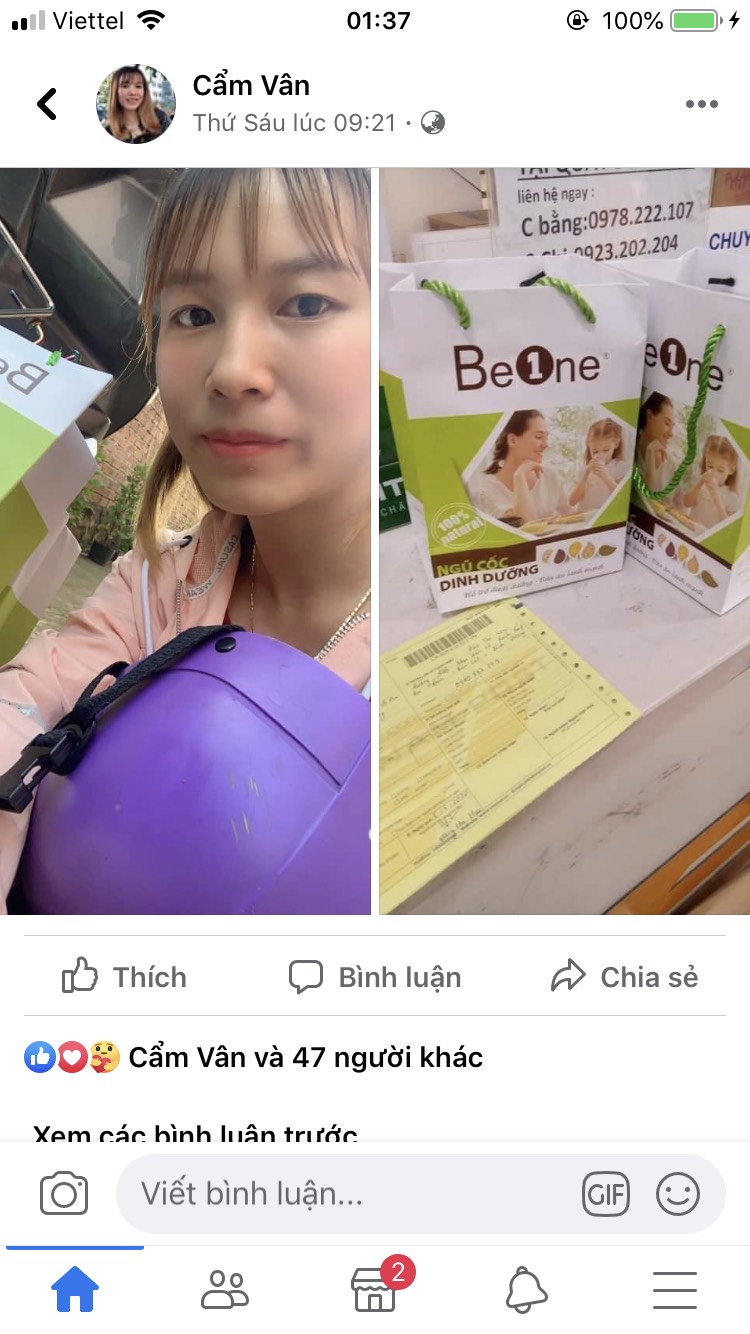Focus the Viết bình luận field
Viewport: 750px width, 1334px height.
(x=350, y=1194)
